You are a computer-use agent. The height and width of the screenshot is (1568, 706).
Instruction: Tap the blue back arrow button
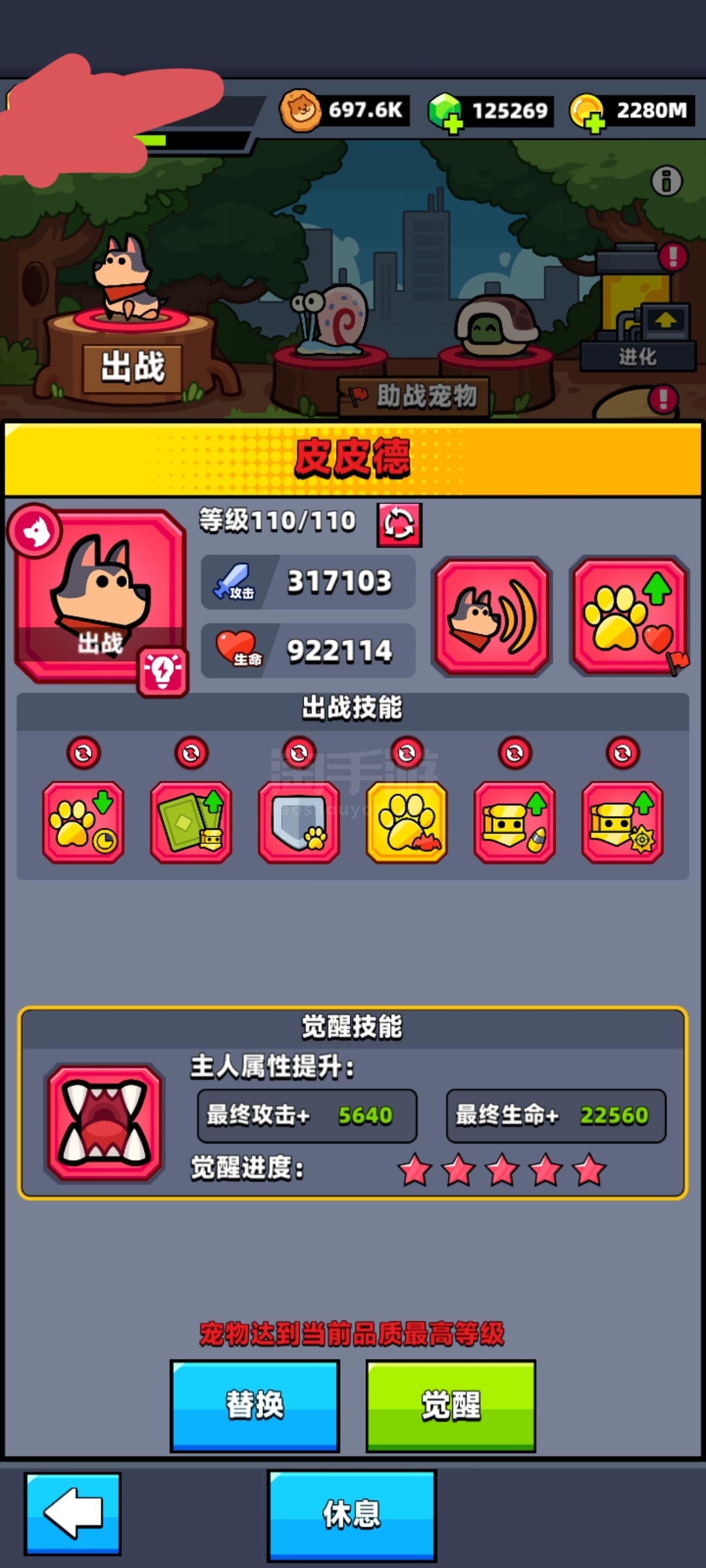[x=73, y=1513]
